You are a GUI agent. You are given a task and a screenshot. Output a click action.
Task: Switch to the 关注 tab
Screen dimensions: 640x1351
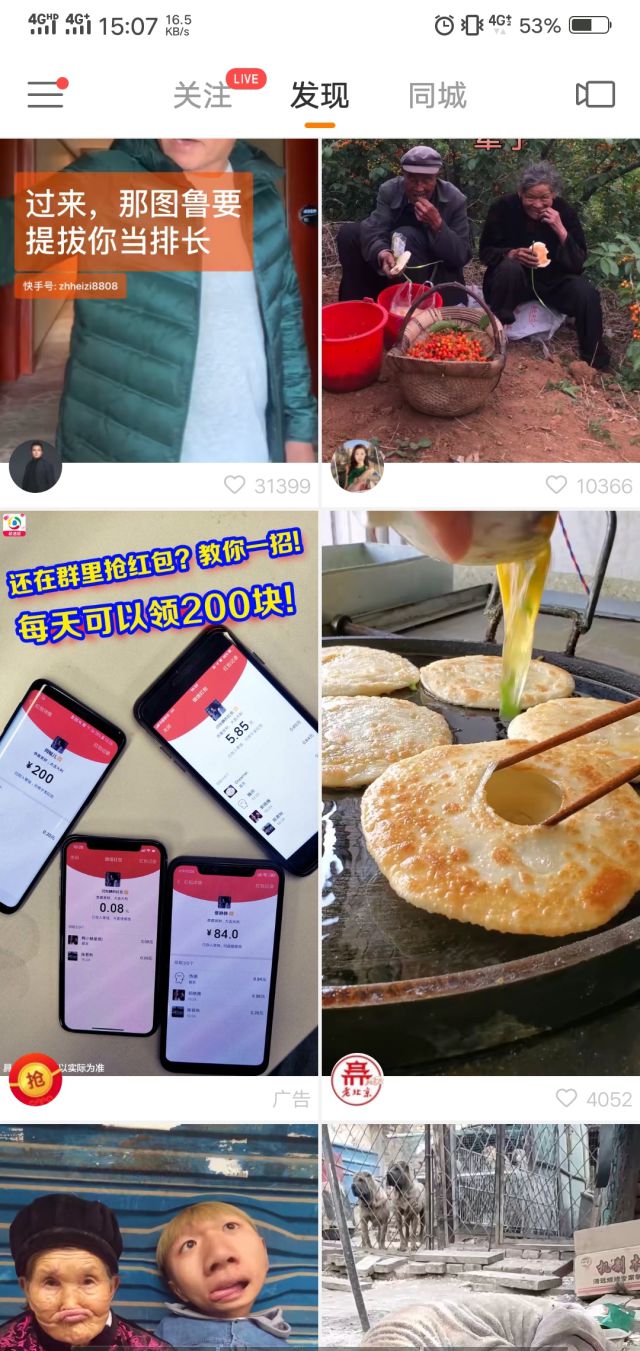click(203, 96)
